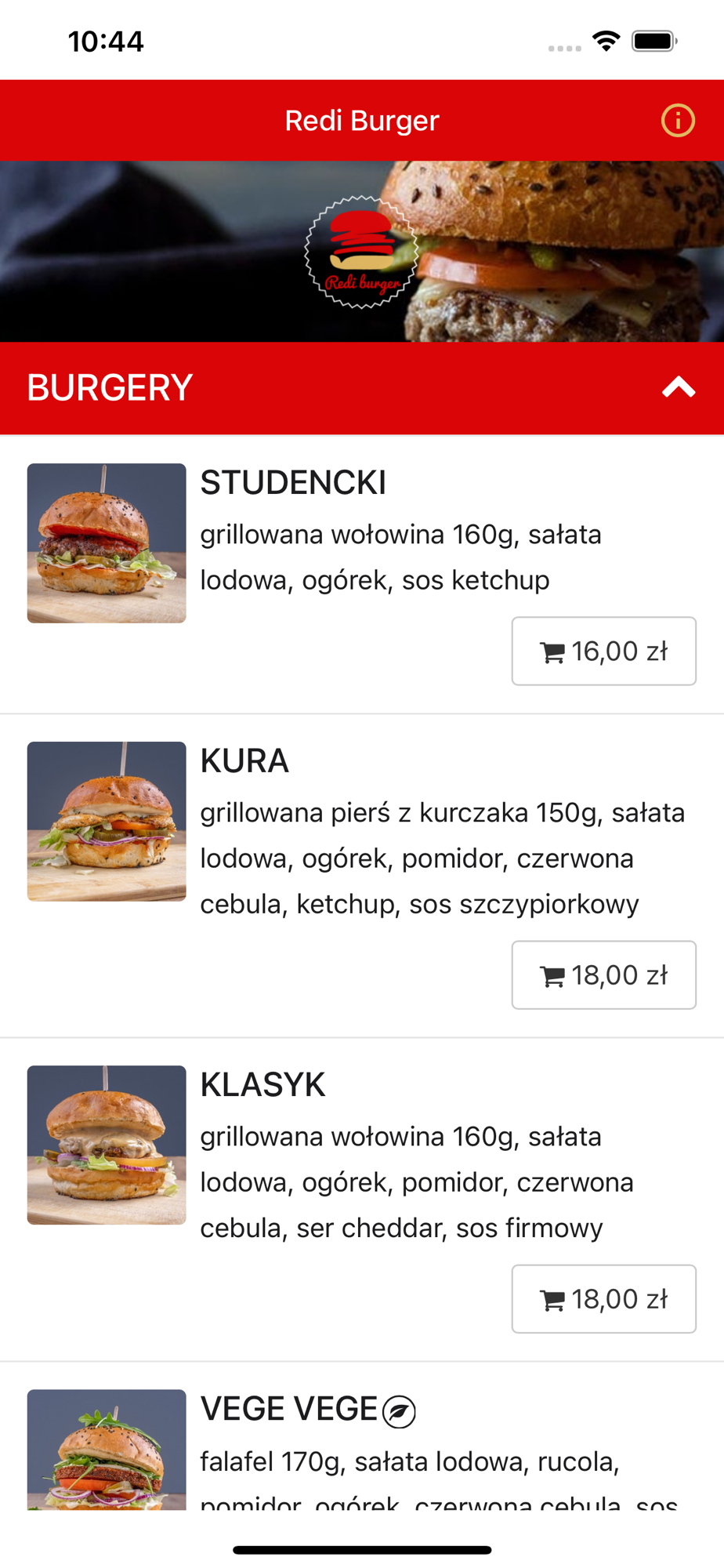724x1568 pixels.
Task: Add STUDENCKI to cart for 16,00 zł
Action: [x=603, y=651]
